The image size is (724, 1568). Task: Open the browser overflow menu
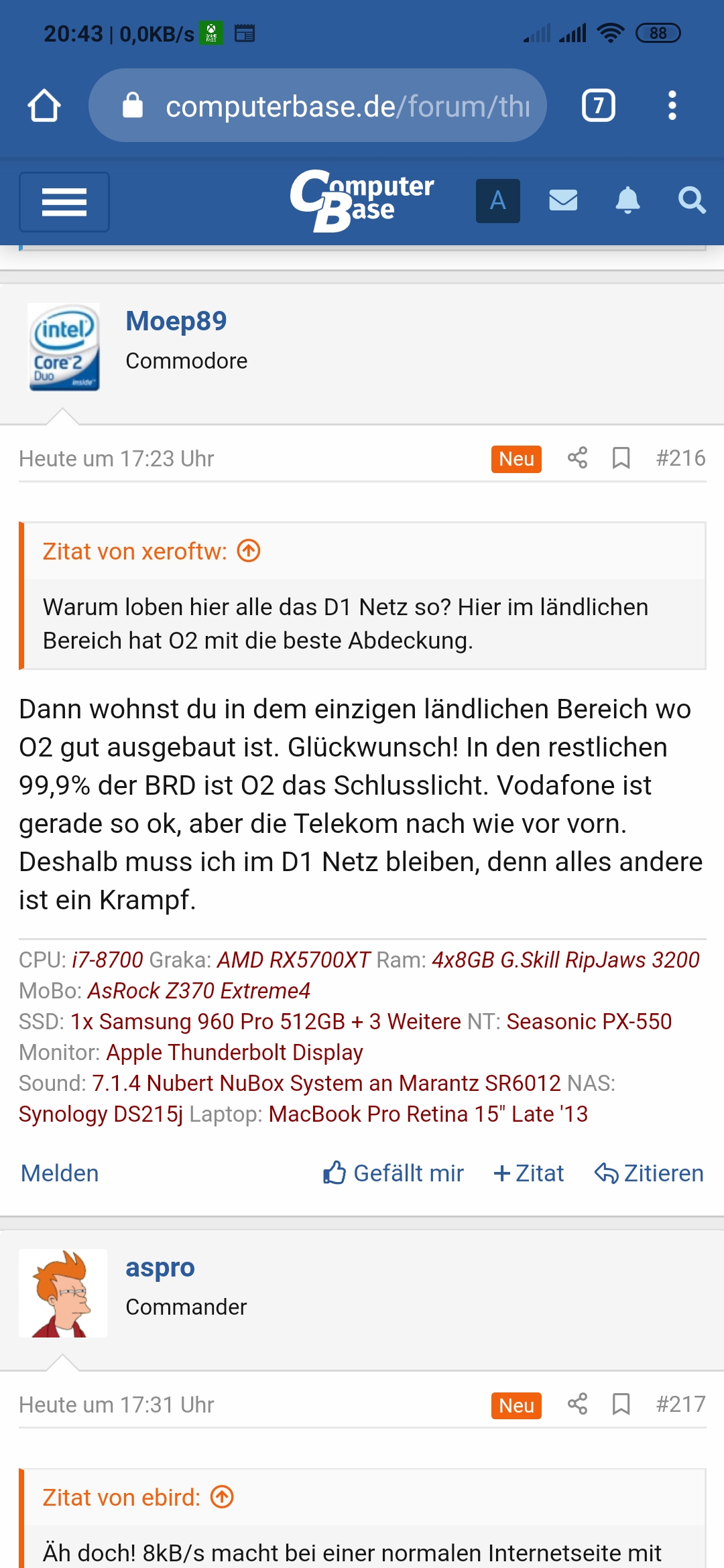[x=672, y=106]
